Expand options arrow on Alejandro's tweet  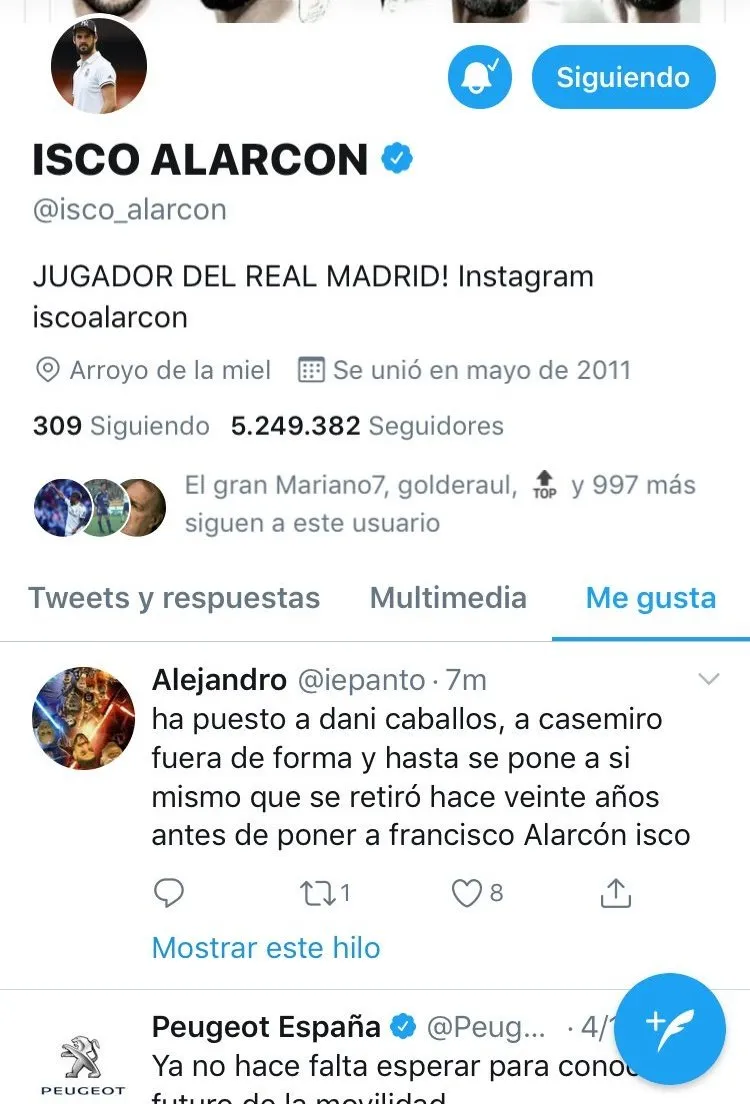(709, 680)
